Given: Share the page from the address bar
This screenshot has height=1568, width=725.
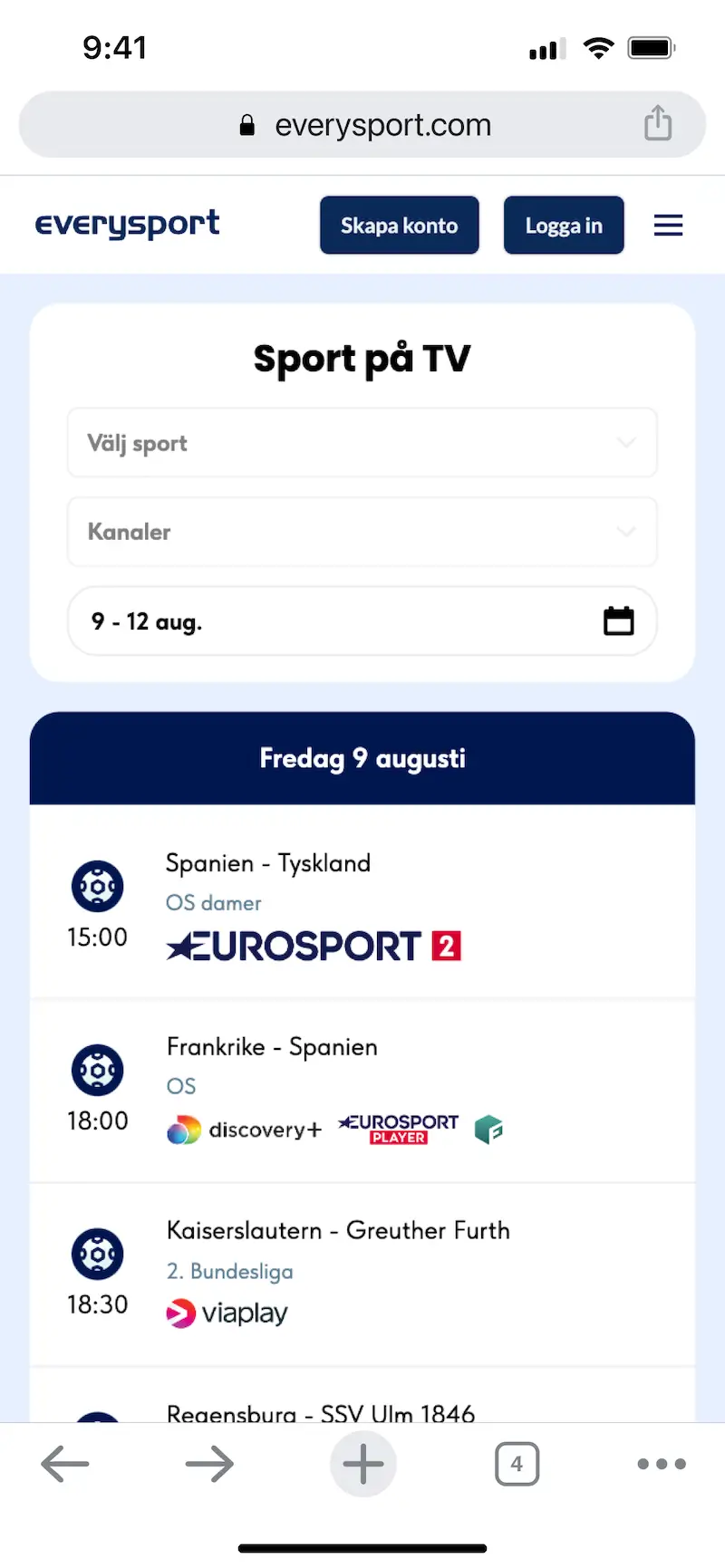Looking at the screenshot, I should click(x=658, y=123).
